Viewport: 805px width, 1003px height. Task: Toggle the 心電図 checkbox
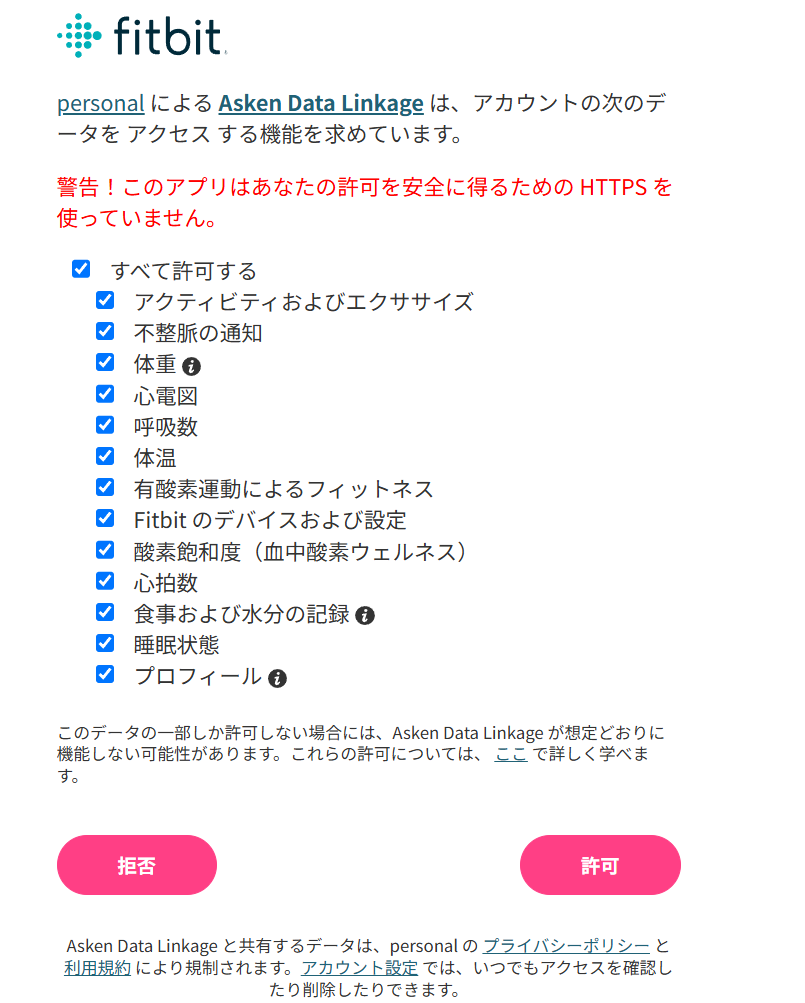pos(105,394)
